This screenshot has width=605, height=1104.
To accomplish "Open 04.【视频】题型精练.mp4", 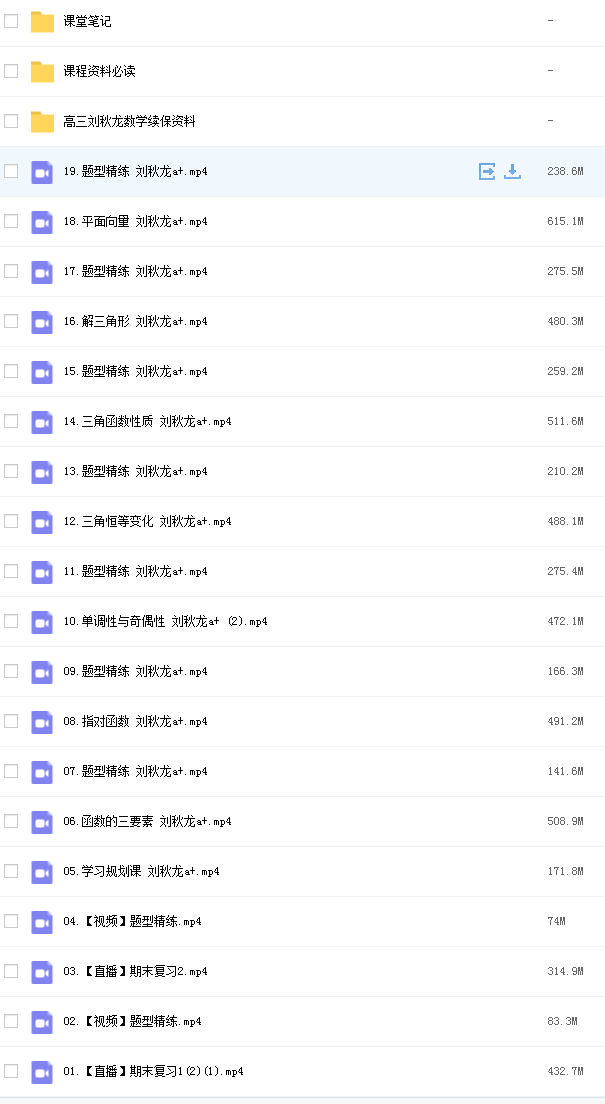I will click(x=132, y=921).
